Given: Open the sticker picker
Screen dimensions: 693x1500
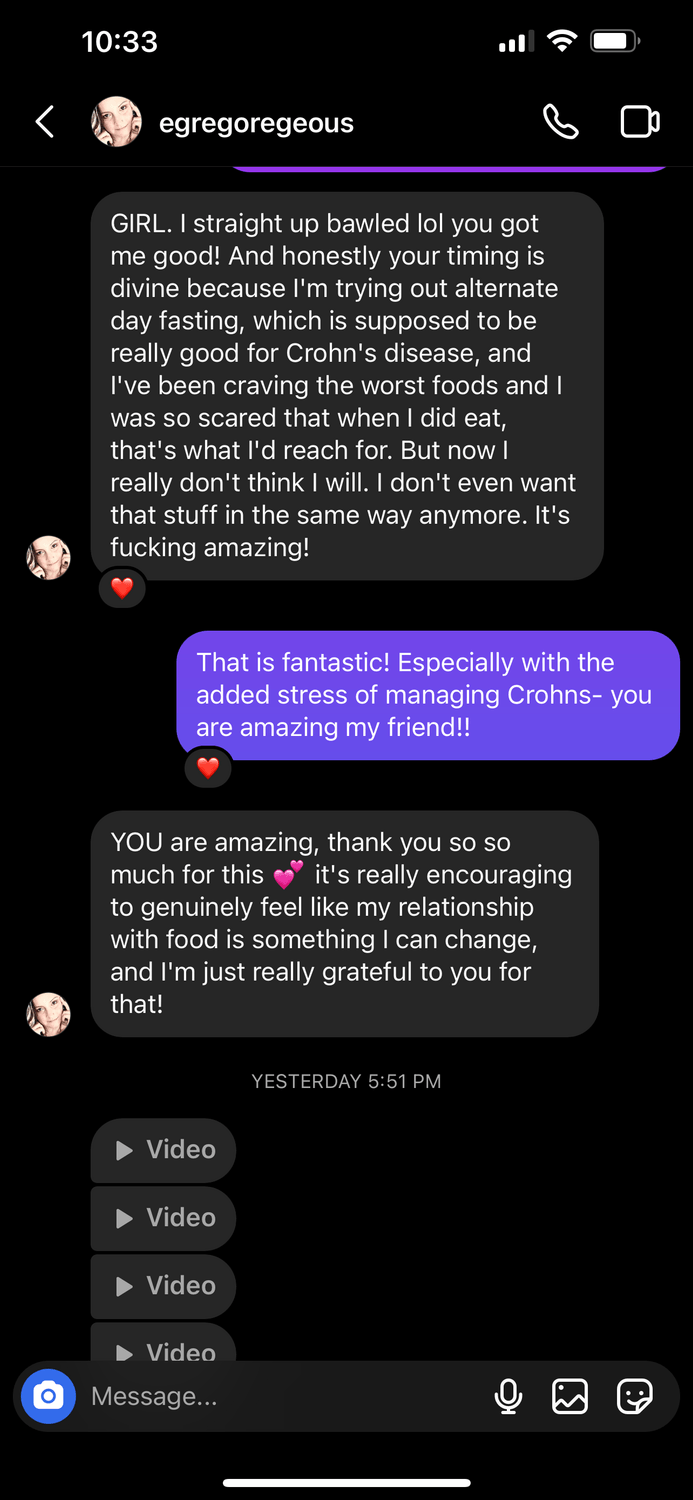Looking at the screenshot, I should coord(635,1396).
